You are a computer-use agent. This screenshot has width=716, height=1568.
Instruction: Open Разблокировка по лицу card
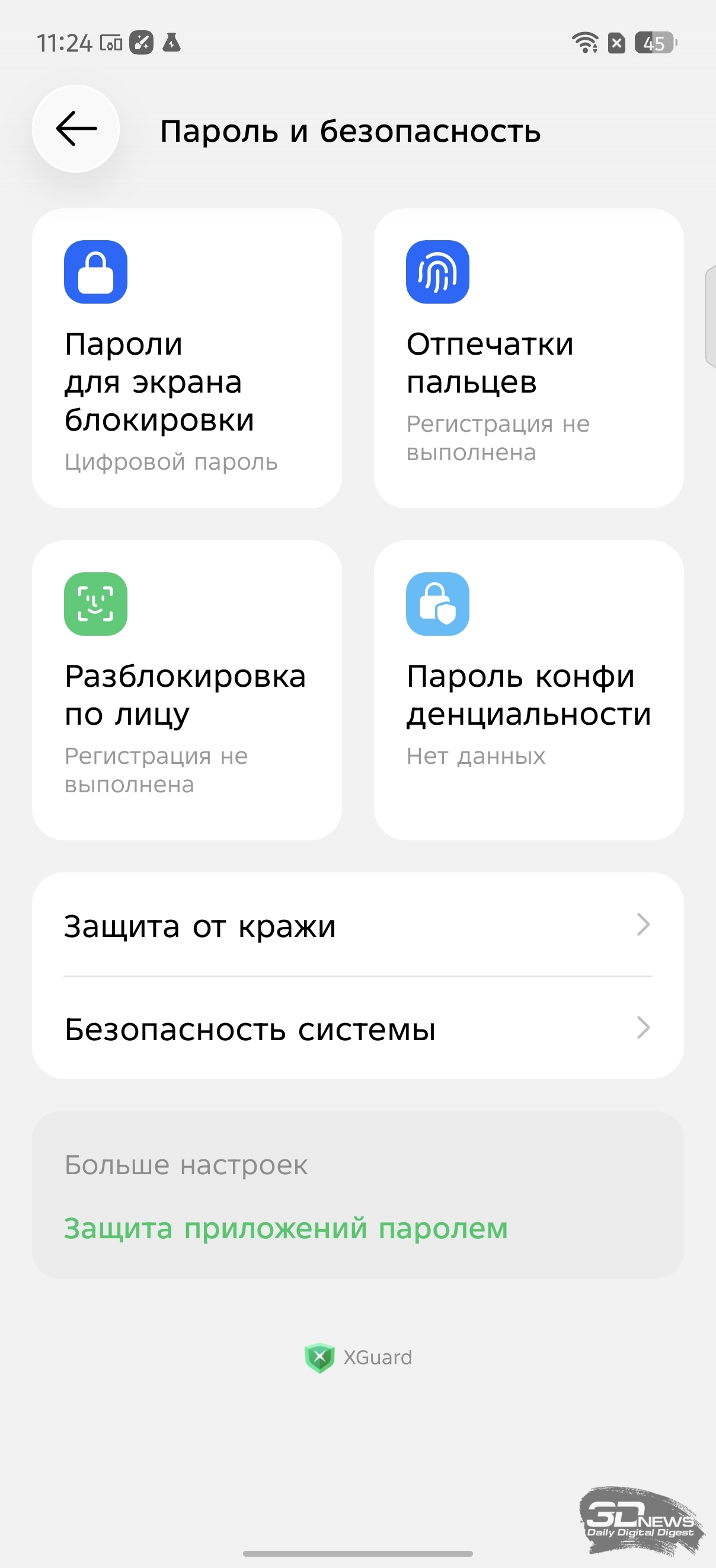187,690
